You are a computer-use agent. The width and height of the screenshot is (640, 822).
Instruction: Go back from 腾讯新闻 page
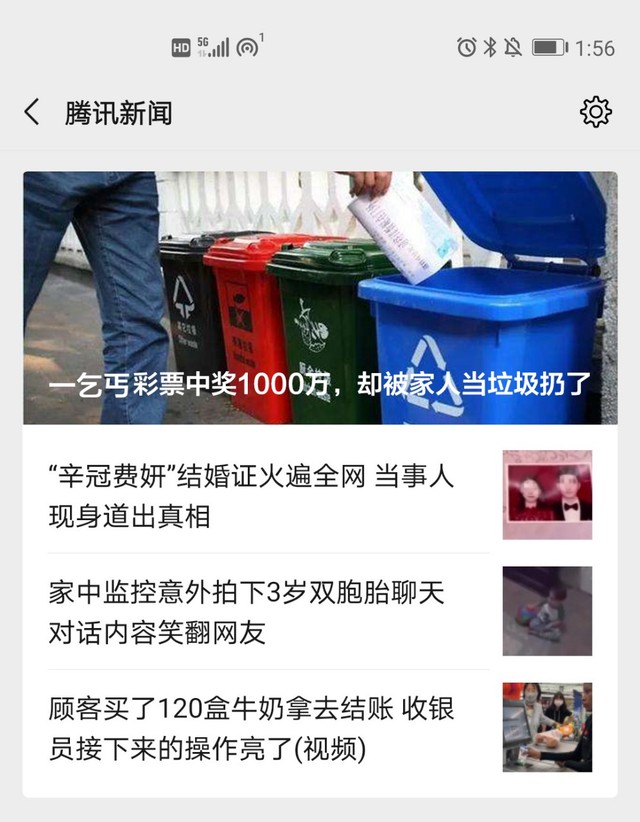pos(32,112)
